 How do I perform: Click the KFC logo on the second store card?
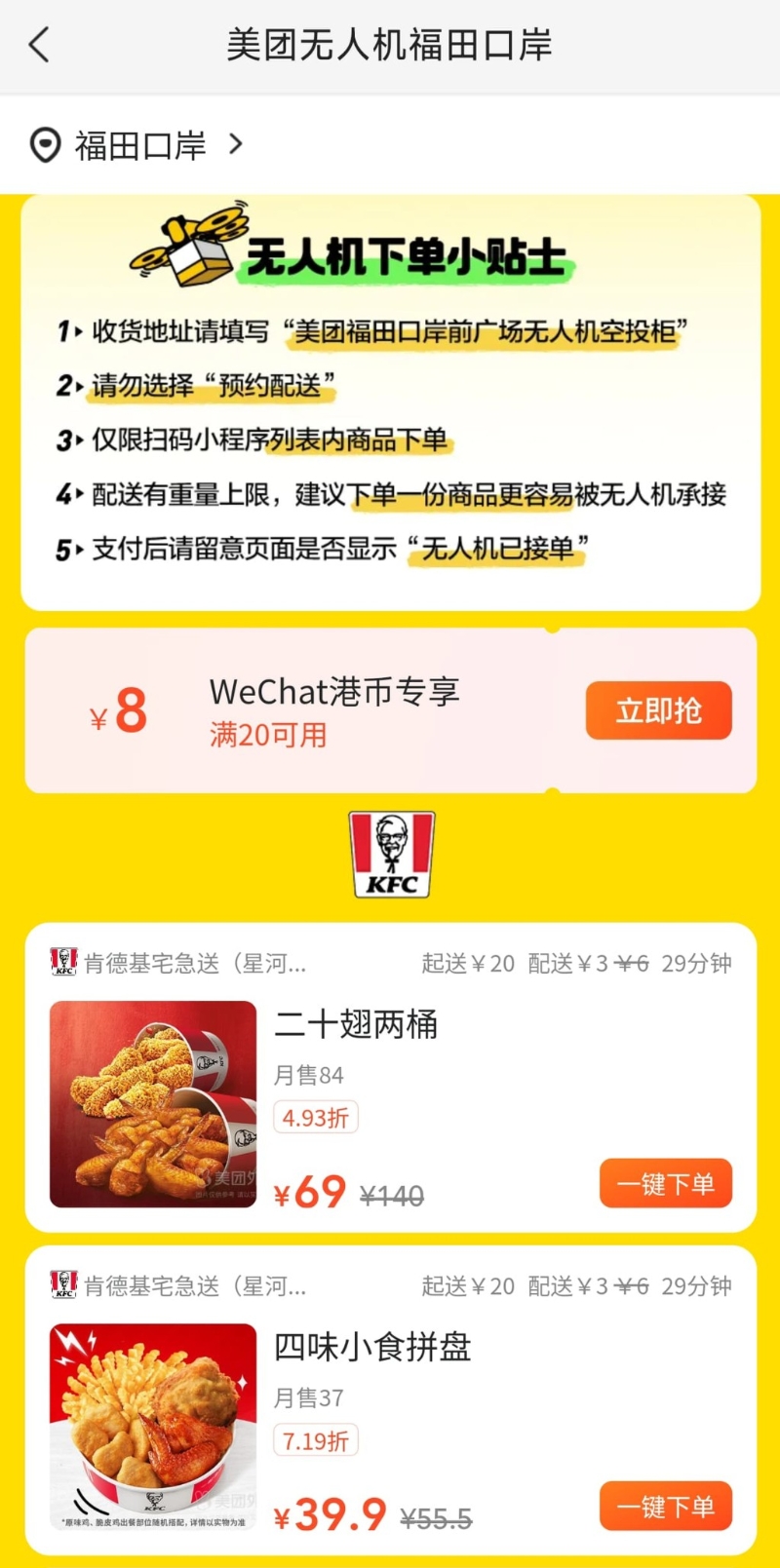(x=62, y=1285)
